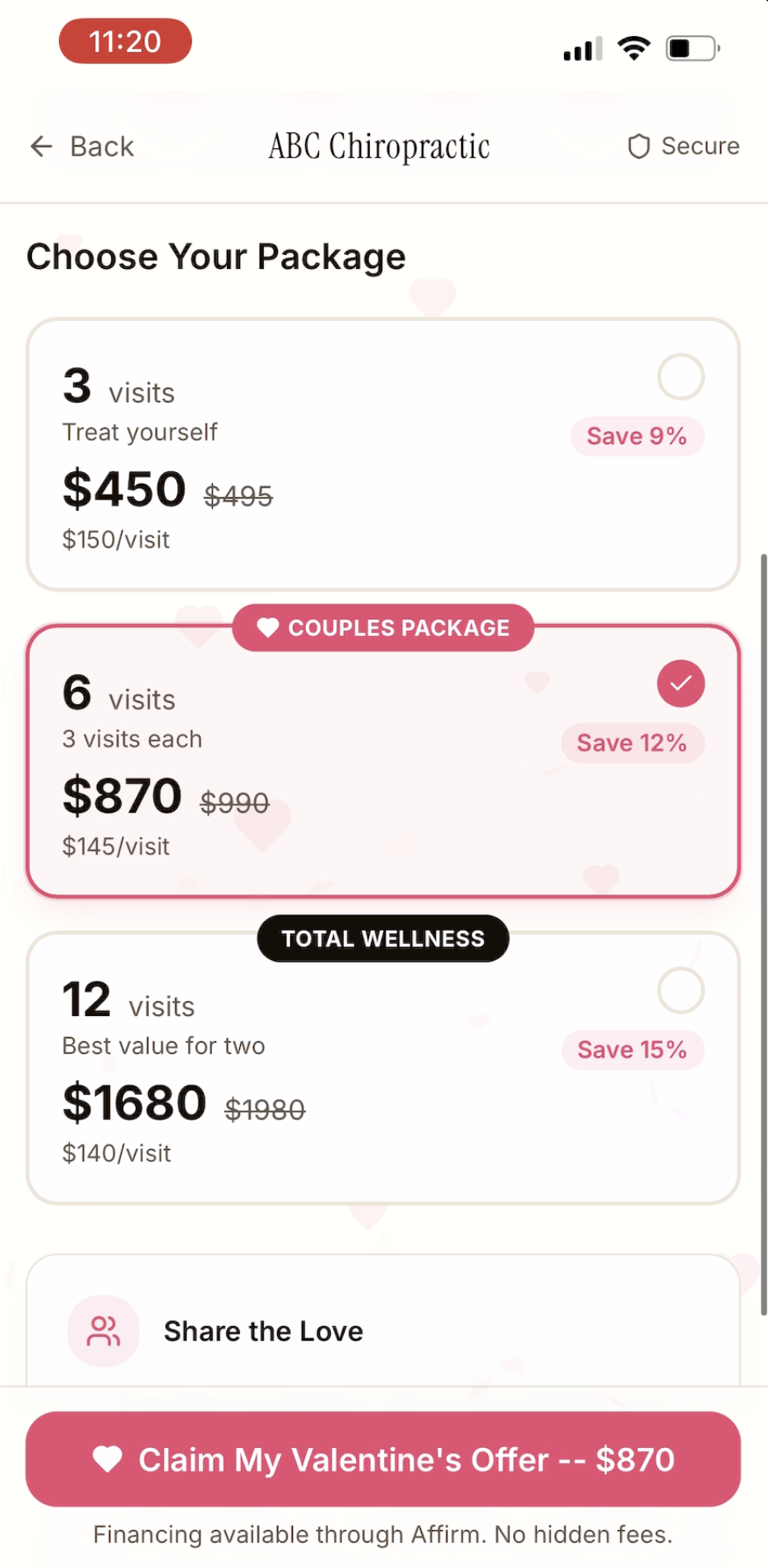Tap the COUPLES PACKAGE badge
The width and height of the screenshot is (768, 1568).
coord(383,628)
